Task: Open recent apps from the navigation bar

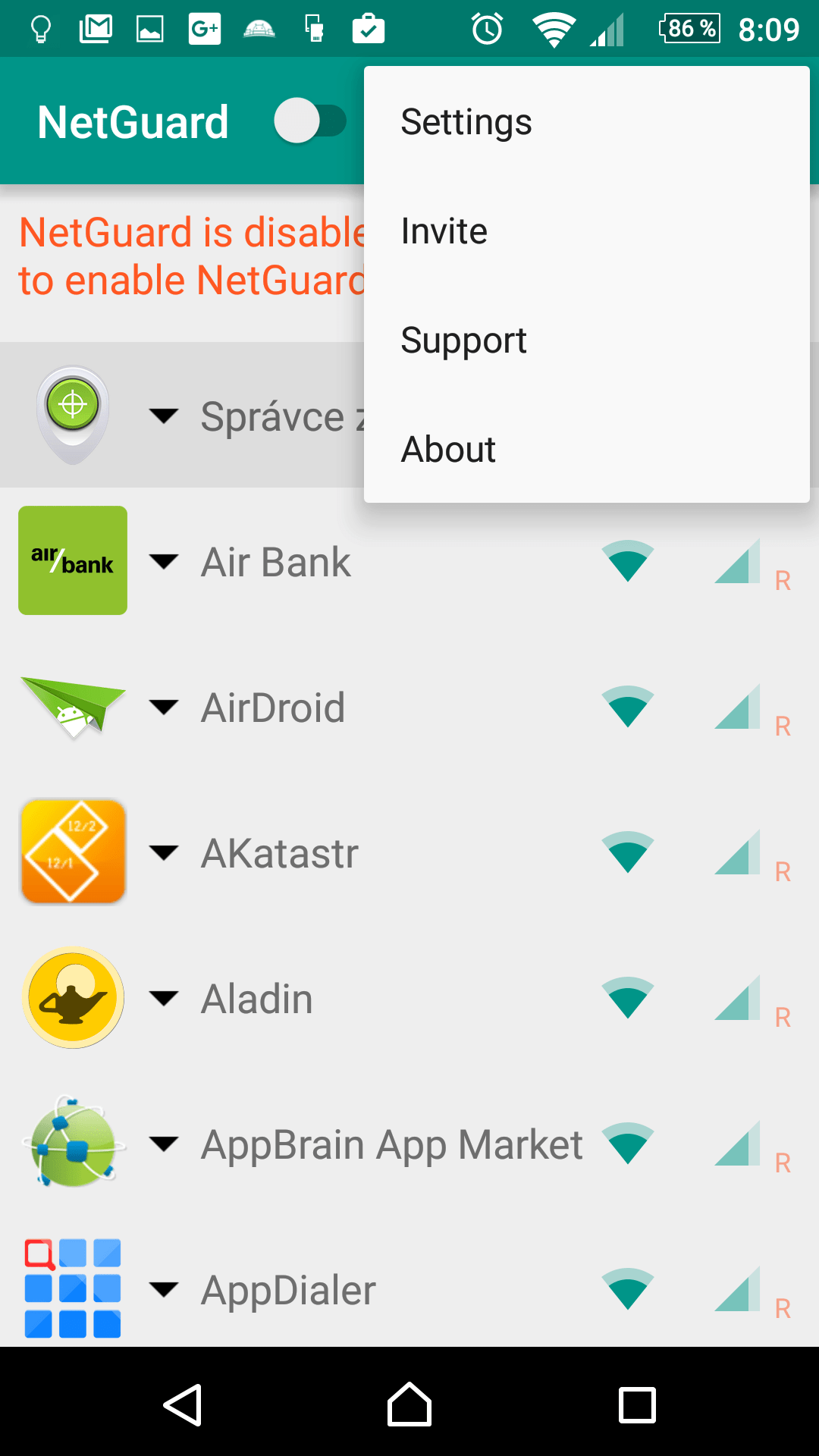Action: pyautogui.click(x=637, y=1404)
